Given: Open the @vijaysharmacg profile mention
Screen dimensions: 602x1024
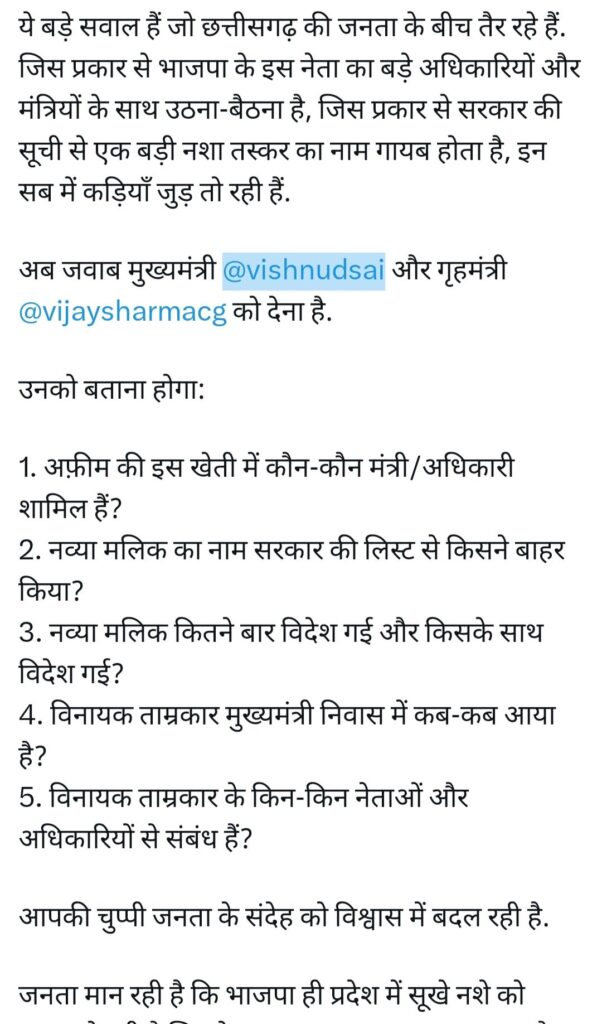Looking at the screenshot, I should point(123,313).
